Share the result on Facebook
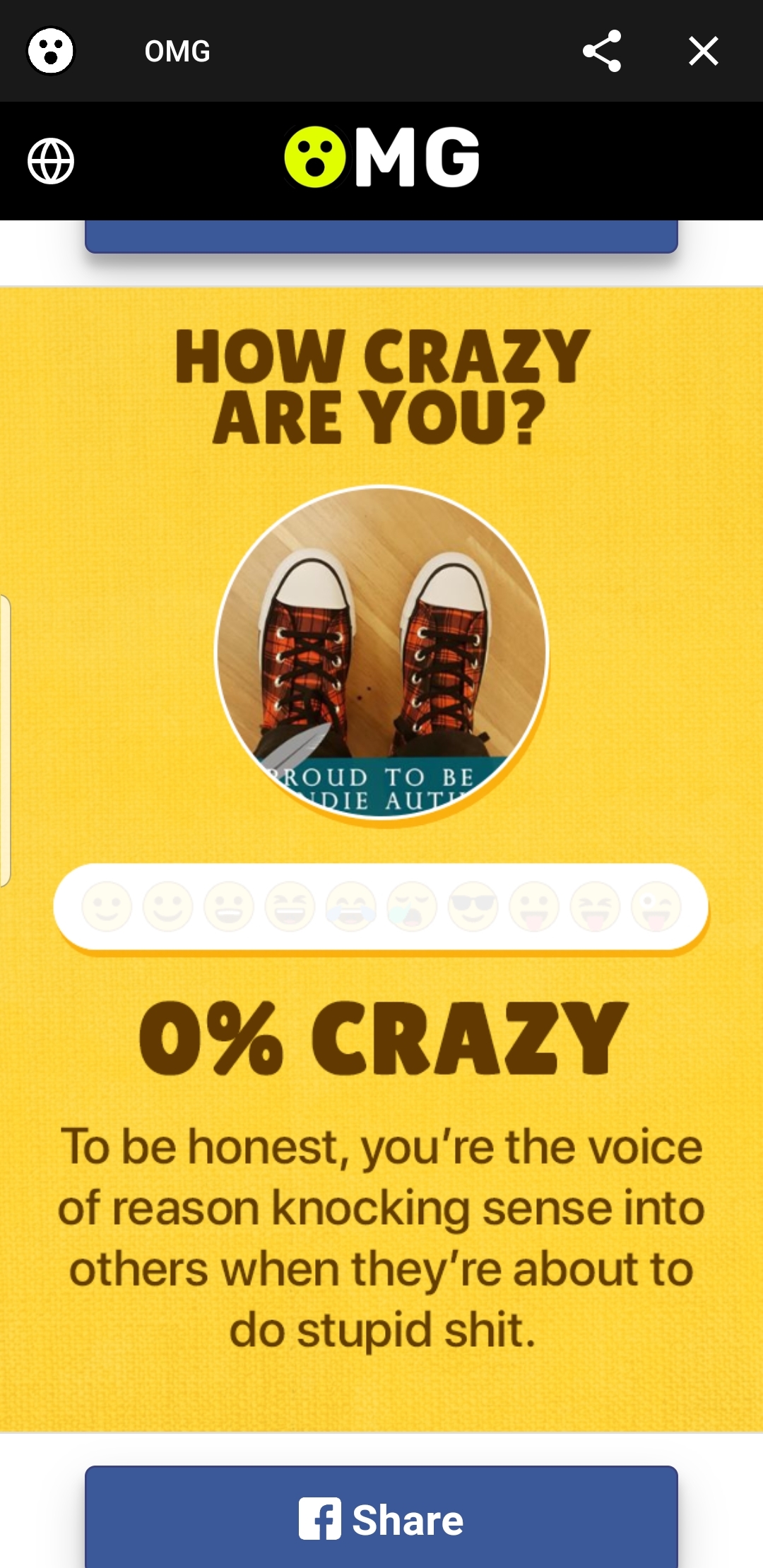The width and height of the screenshot is (763, 1568). tap(381, 1519)
